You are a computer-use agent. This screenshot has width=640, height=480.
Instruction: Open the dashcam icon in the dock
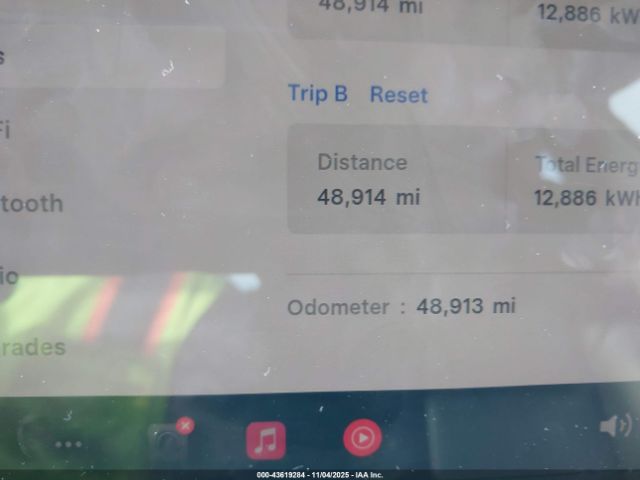[x=166, y=441]
